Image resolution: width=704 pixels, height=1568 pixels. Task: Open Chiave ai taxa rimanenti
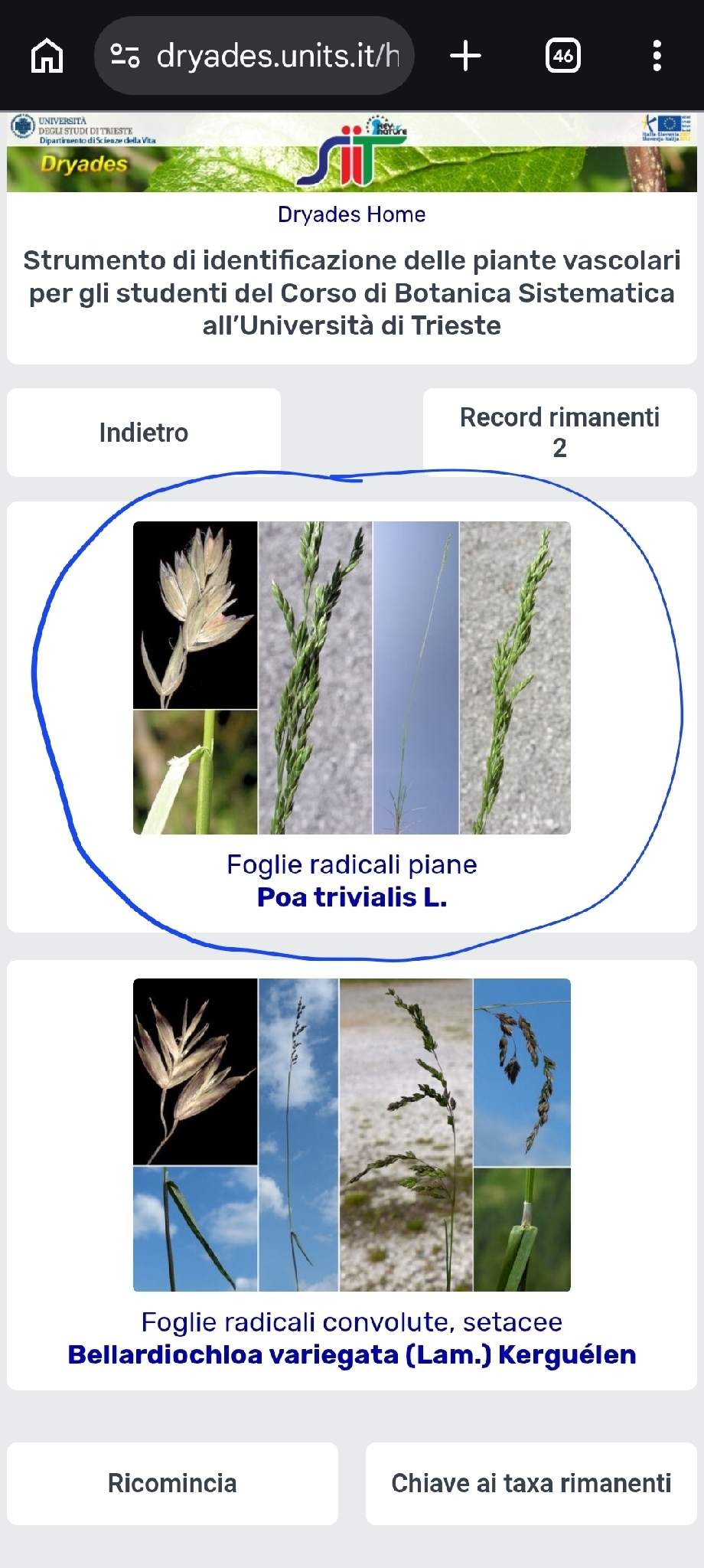531,1483
